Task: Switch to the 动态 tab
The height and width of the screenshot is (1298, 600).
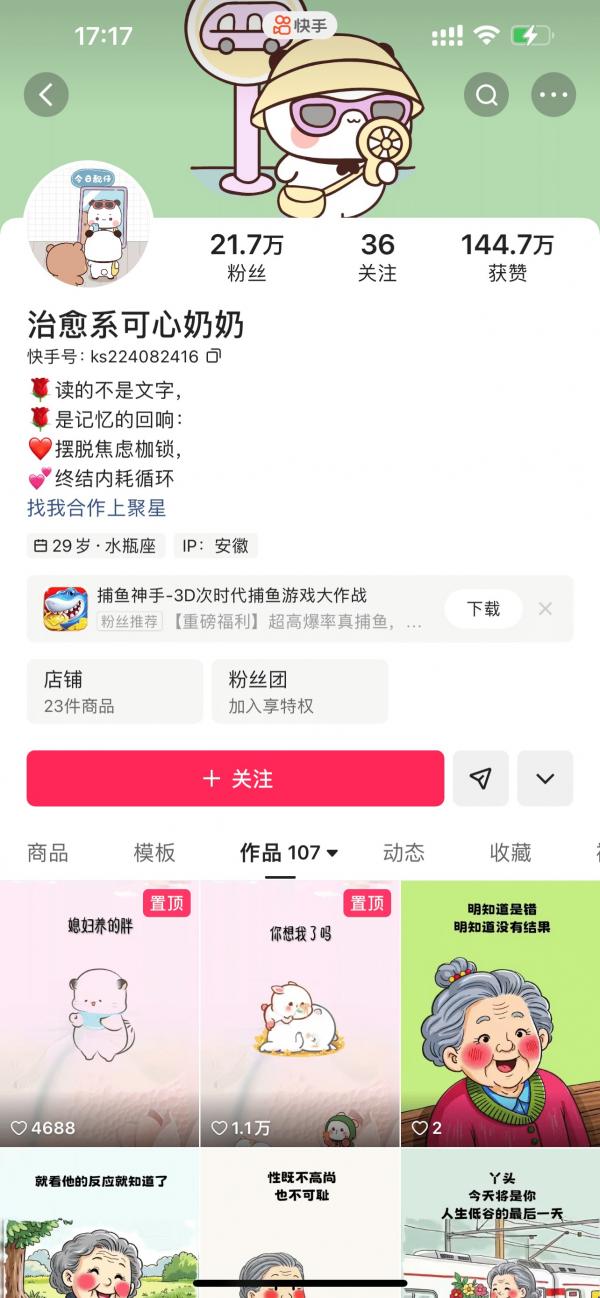Action: (x=404, y=852)
